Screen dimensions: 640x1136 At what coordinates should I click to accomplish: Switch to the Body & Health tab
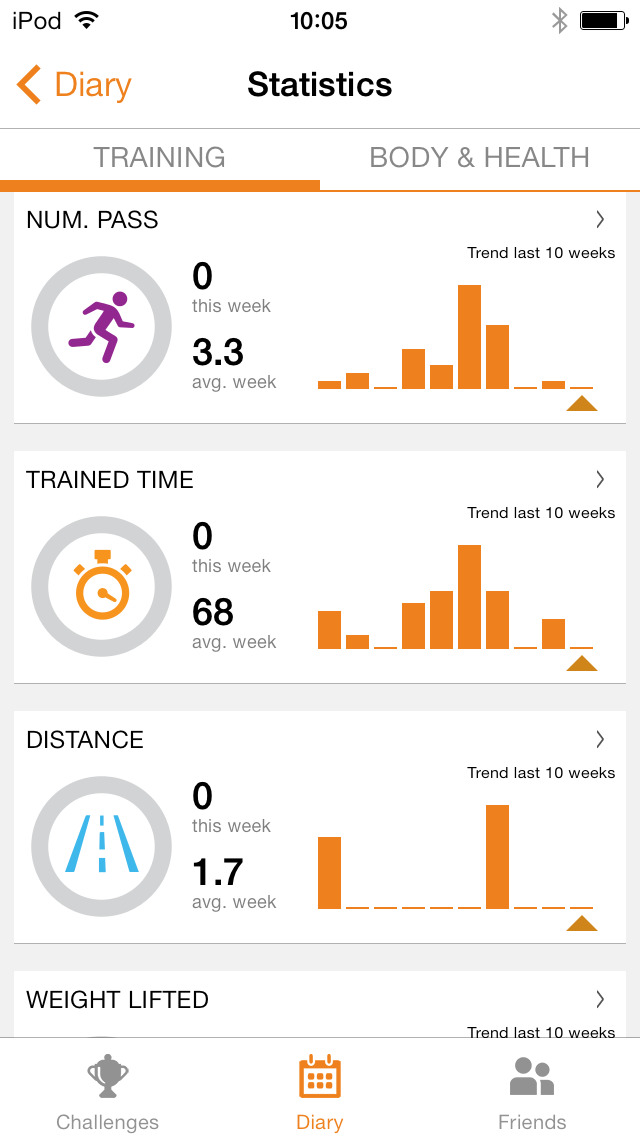point(479,158)
